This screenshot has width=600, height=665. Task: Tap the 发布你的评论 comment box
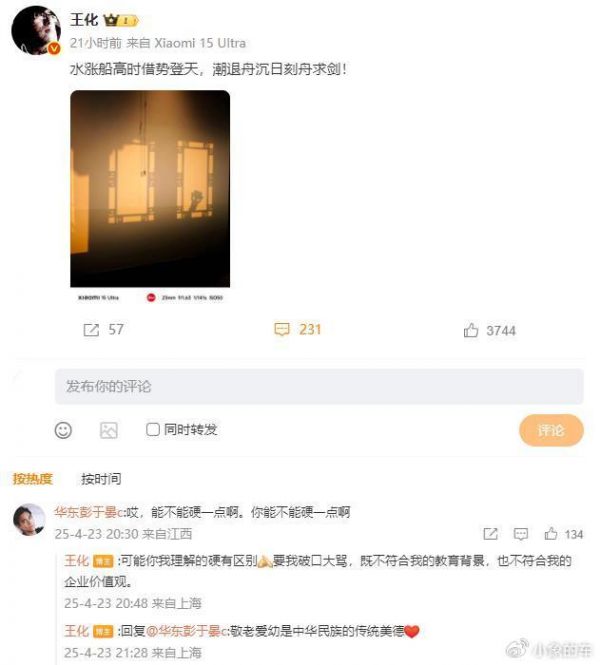tap(319, 386)
